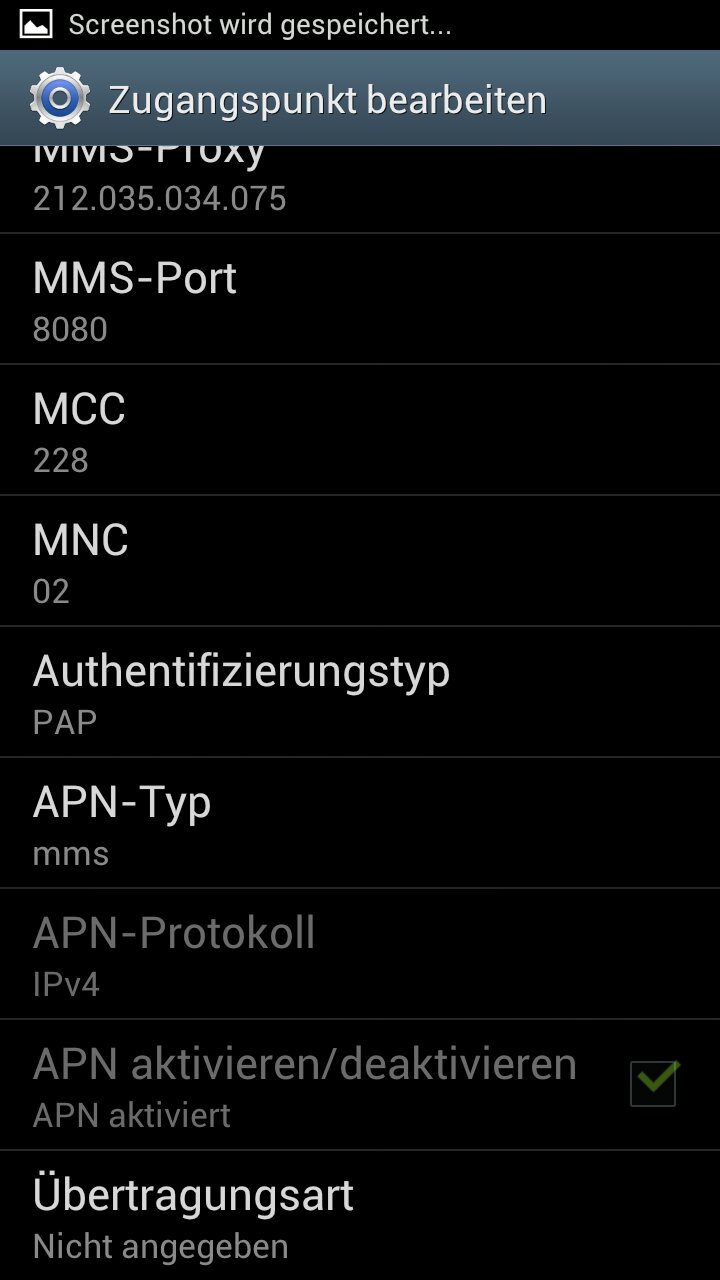Edit the MMS-Proxy setting
This screenshot has height=1280, width=720.
pyautogui.click(x=360, y=189)
